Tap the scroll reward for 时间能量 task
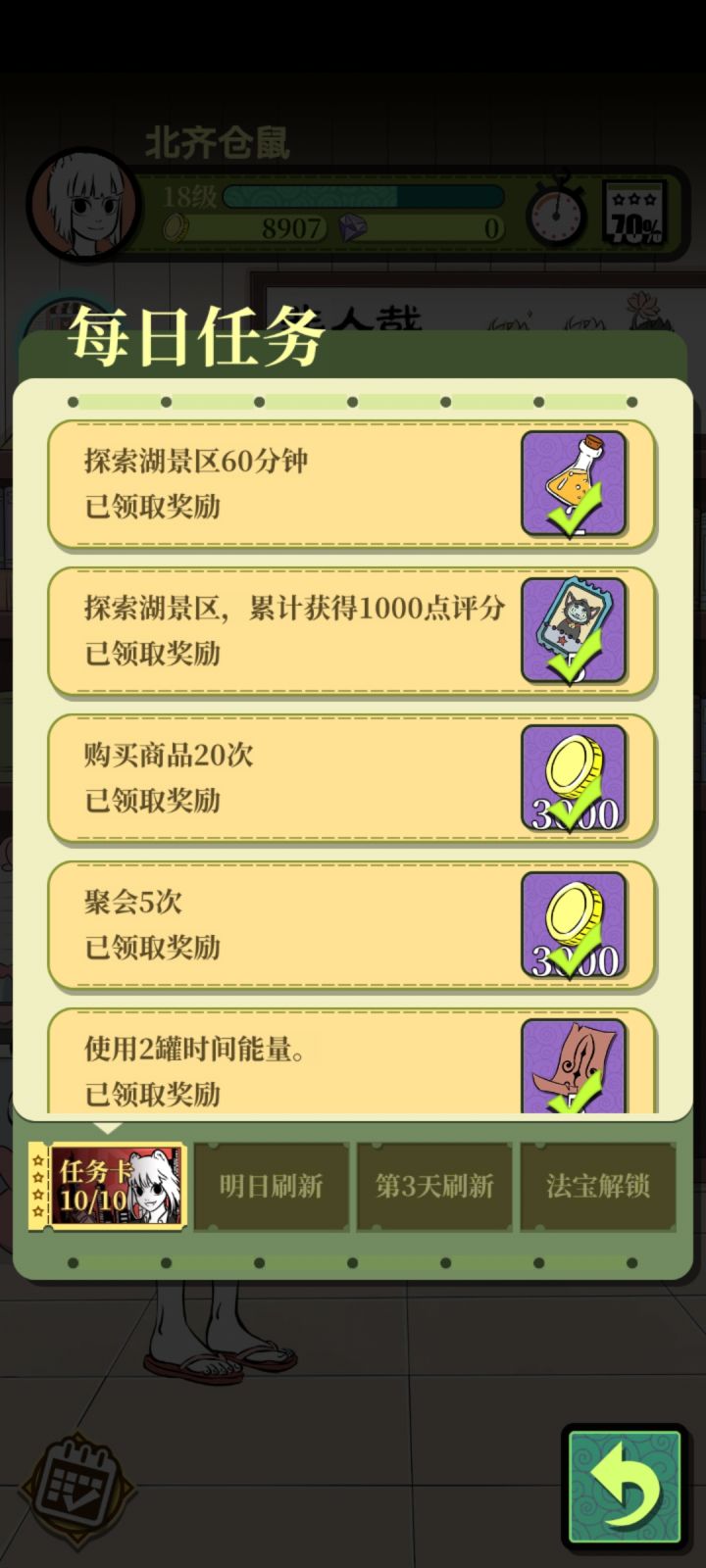706x1568 pixels. click(x=574, y=1068)
